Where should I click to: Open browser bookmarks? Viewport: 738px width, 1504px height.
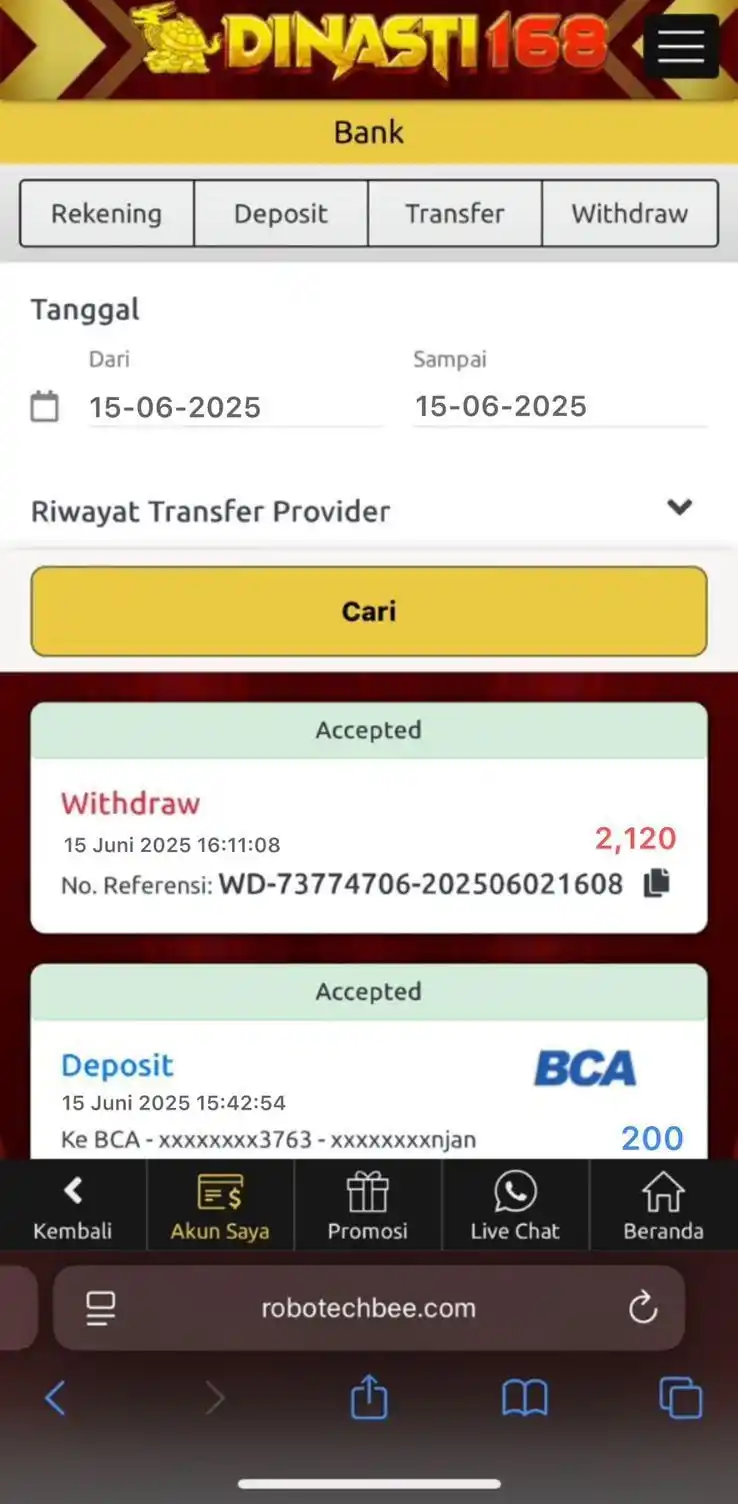[x=525, y=1397]
